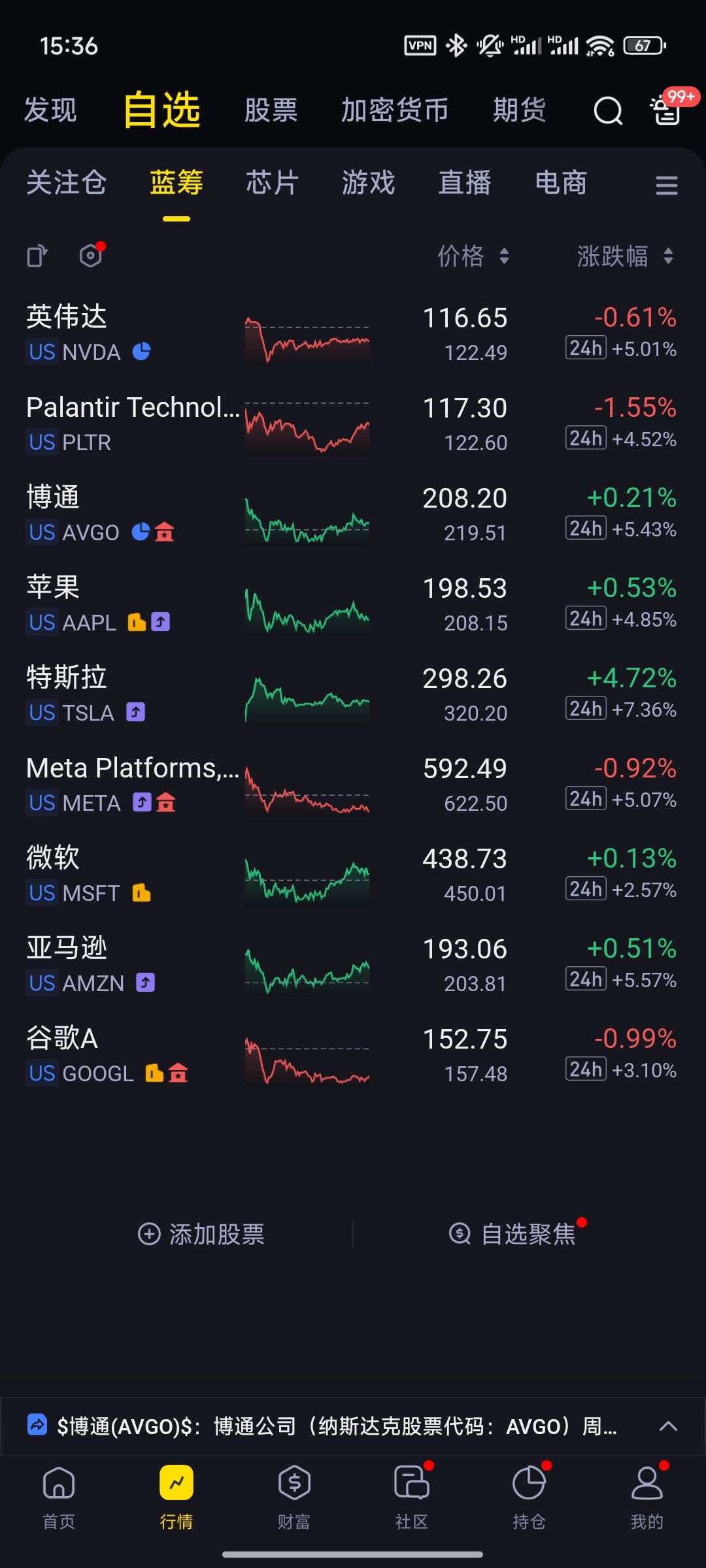
Task: Open the 谷歌A GOOGL stock row
Action: (x=353, y=1055)
